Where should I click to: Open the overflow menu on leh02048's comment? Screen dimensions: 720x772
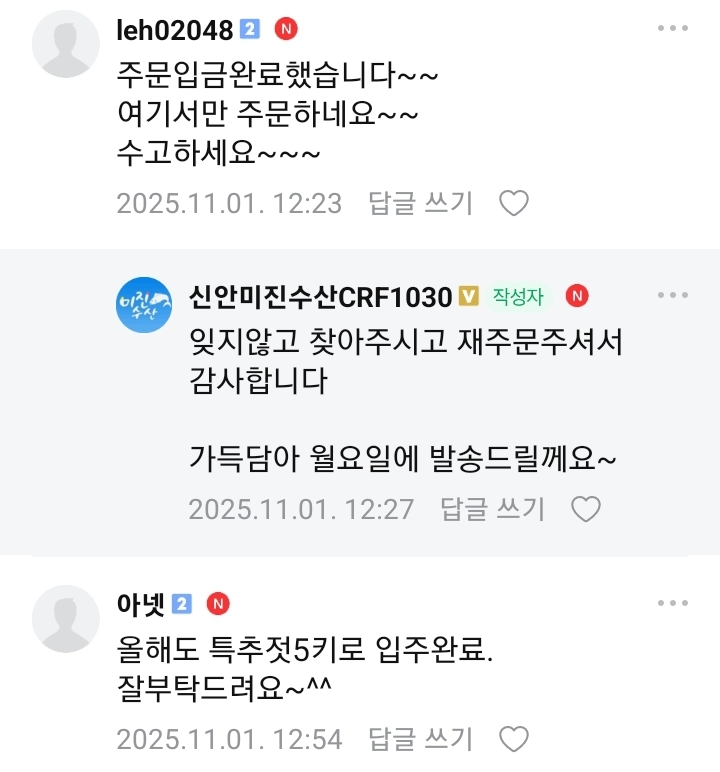673,29
